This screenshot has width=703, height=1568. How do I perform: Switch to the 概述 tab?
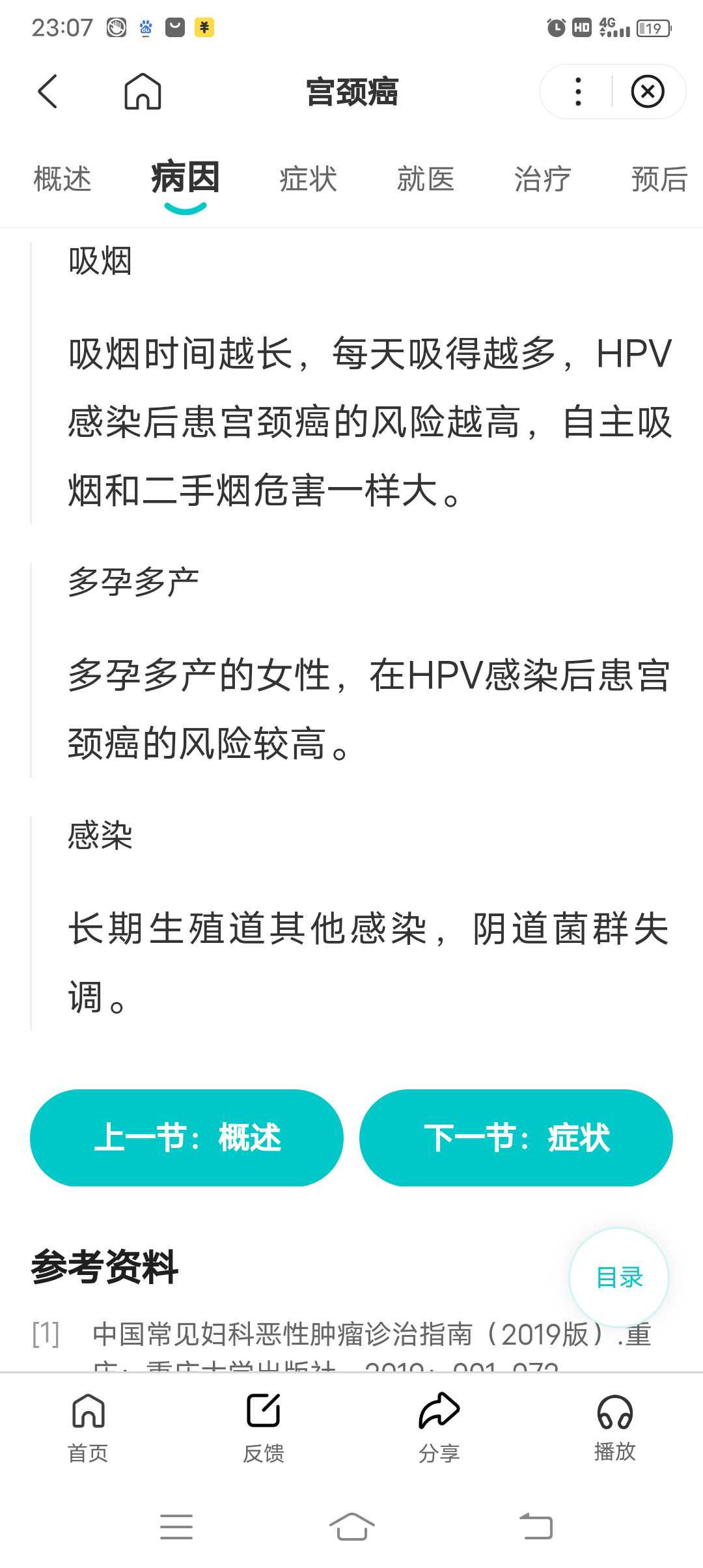pos(62,179)
